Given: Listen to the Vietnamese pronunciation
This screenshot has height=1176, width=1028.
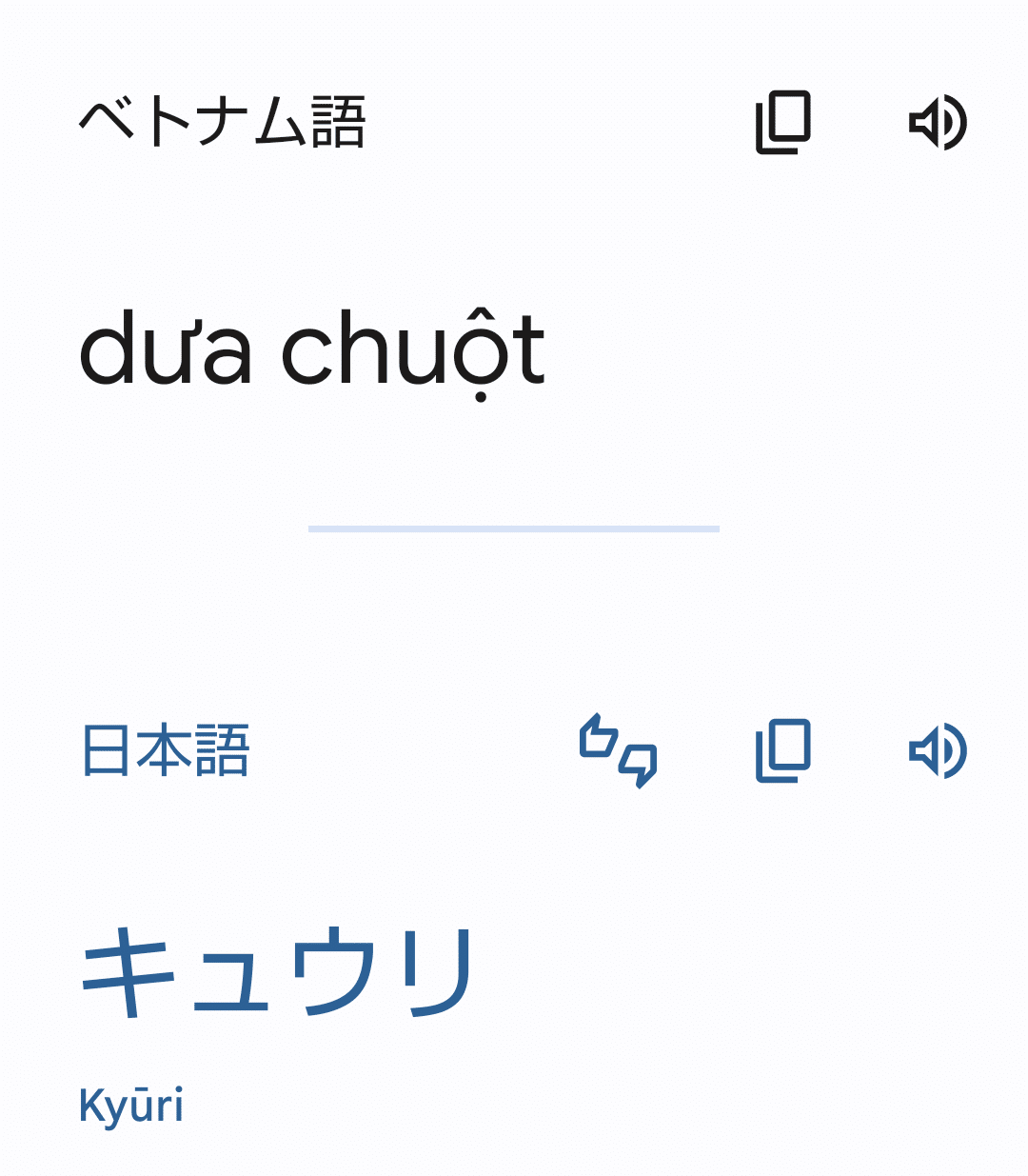Looking at the screenshot, I should (x=938, y=123).
